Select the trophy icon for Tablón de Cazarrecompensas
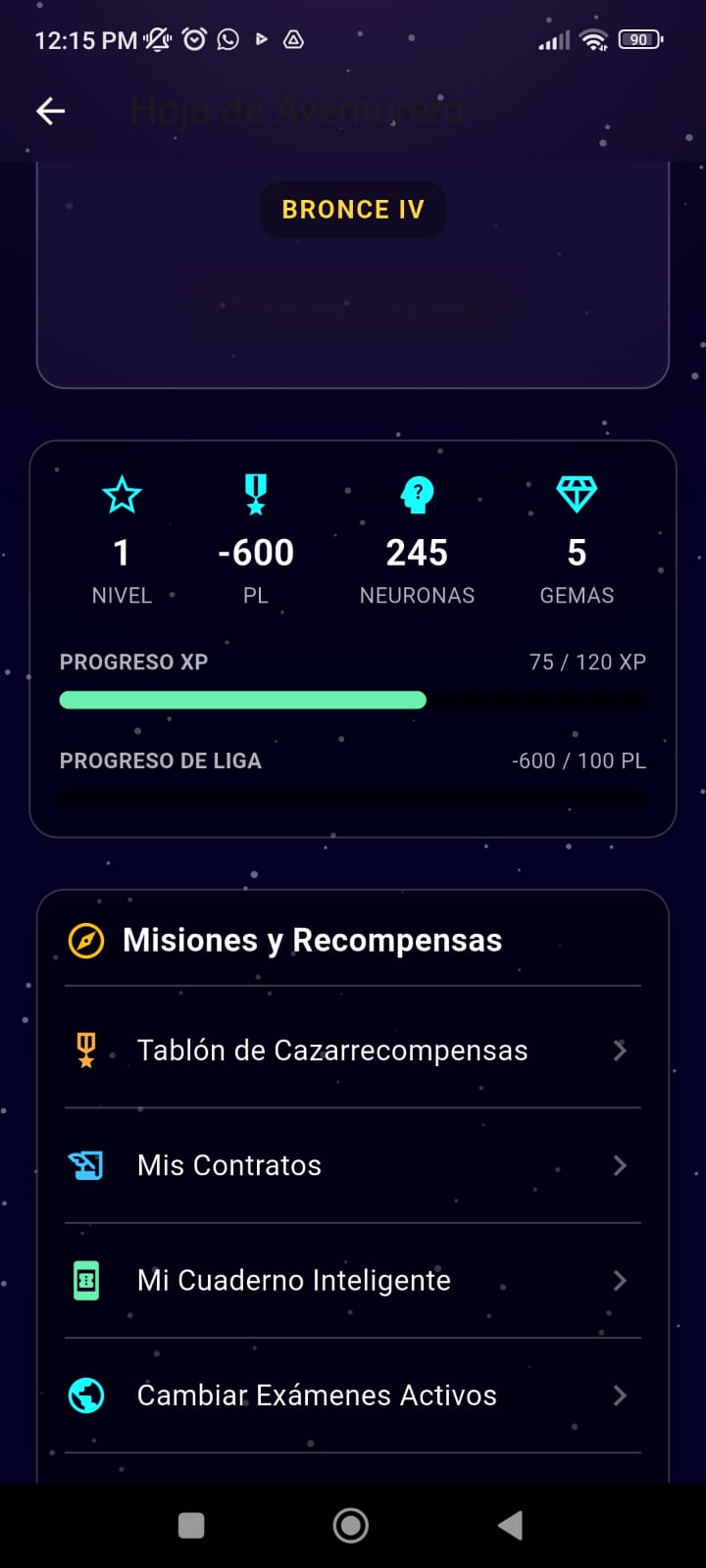 (85, 1050)
